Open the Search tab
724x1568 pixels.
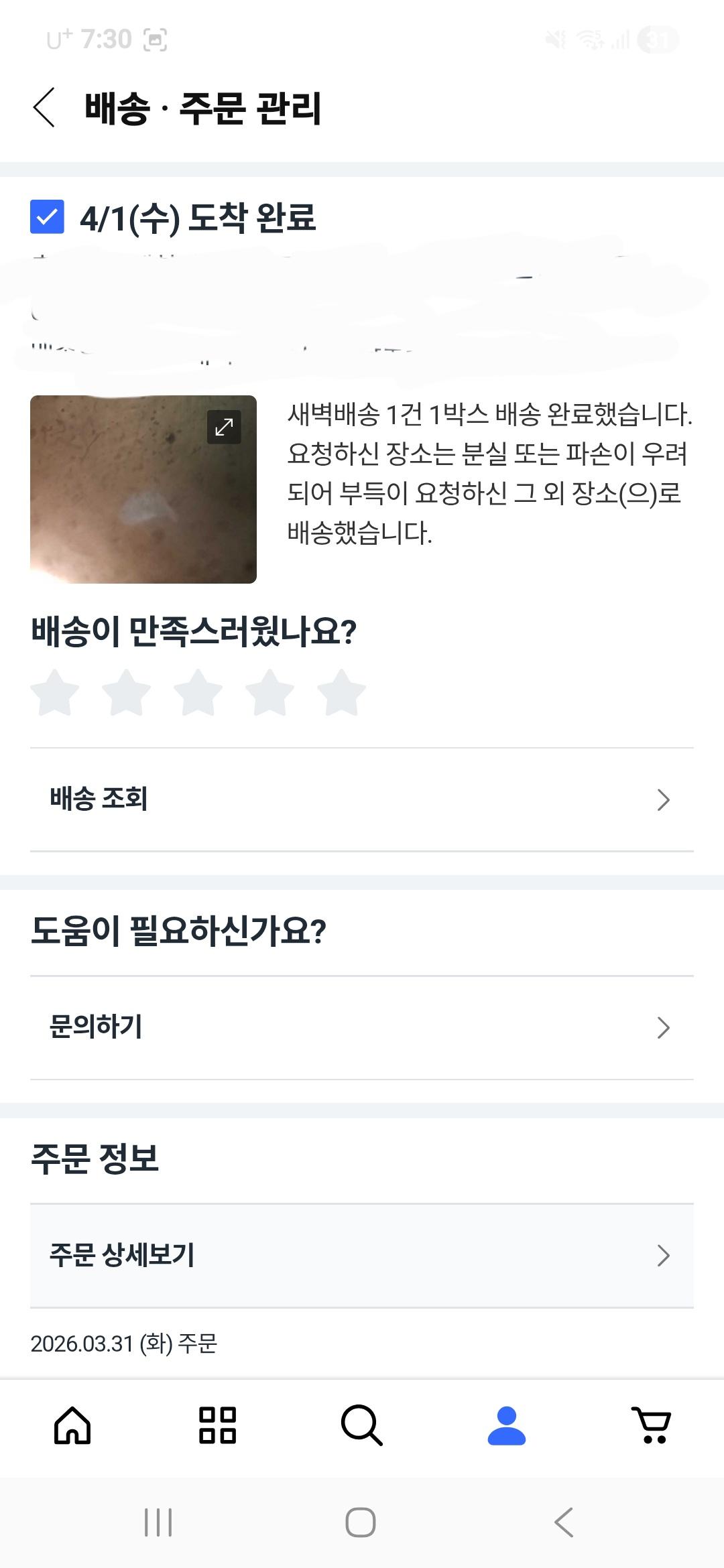click(362, 1424)
